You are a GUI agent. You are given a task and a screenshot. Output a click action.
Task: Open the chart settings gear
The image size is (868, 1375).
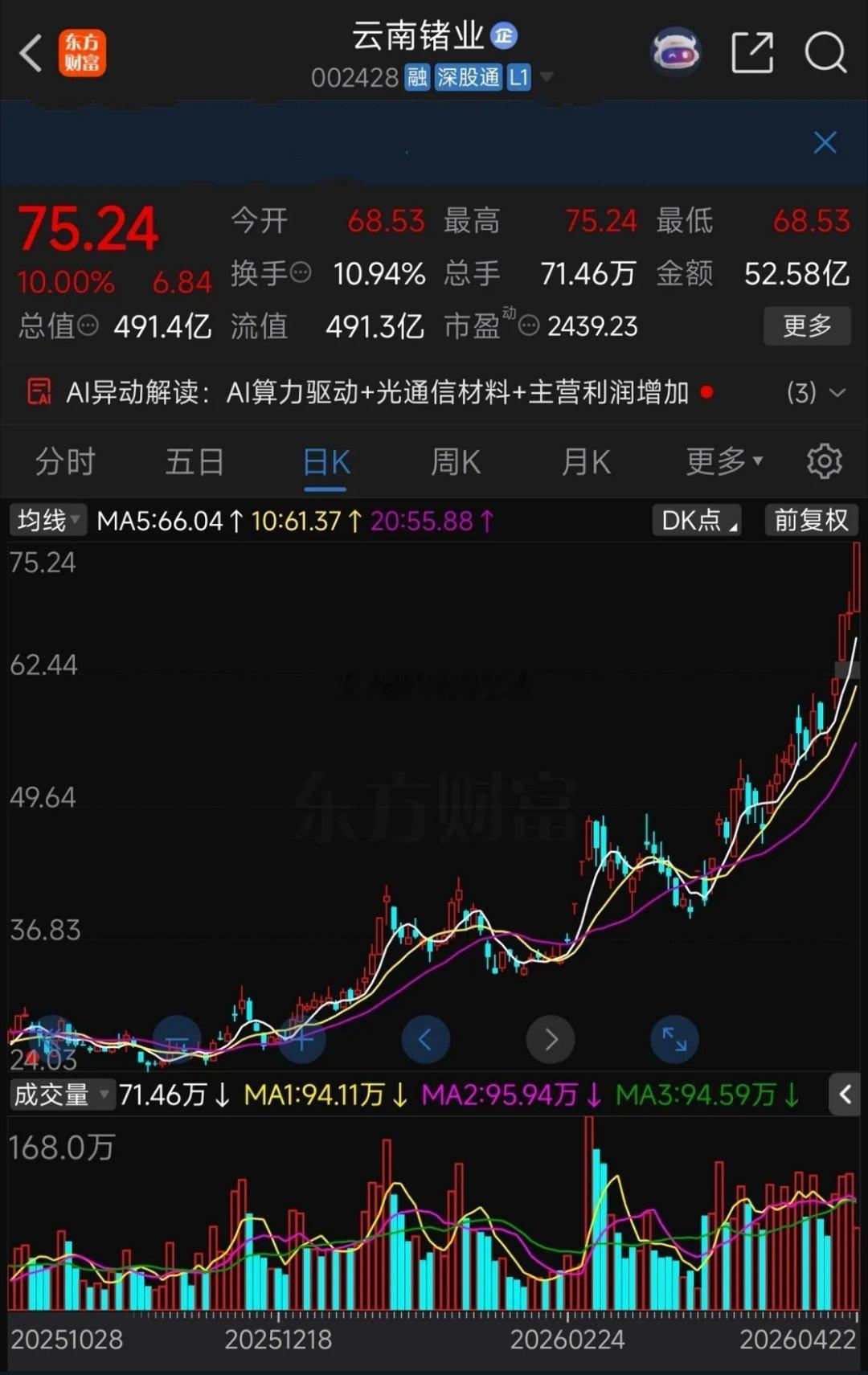[825, 460]
